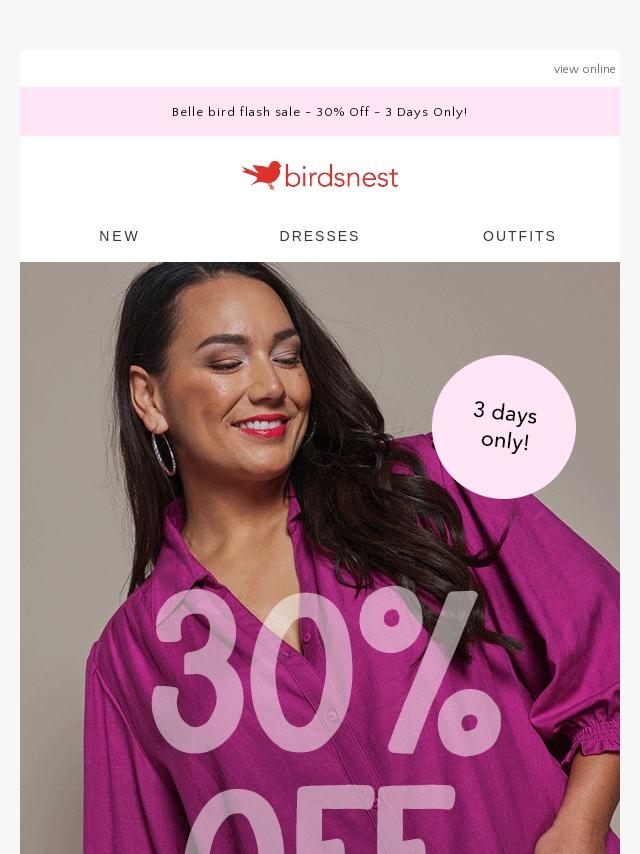640x854 pixels.
Task: Go to the NEW section
Action: pos(119,236)
